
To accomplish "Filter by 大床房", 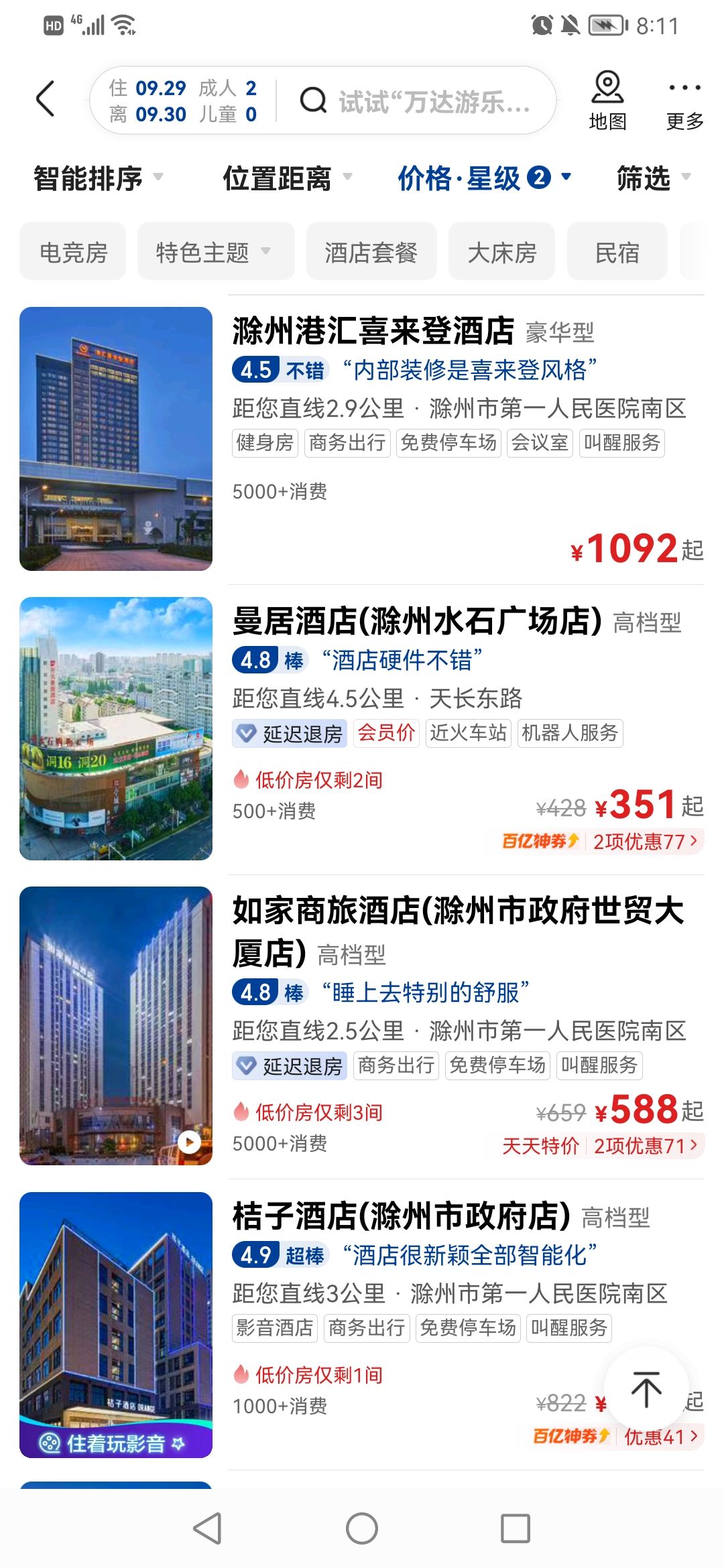I will pos(501,251).
